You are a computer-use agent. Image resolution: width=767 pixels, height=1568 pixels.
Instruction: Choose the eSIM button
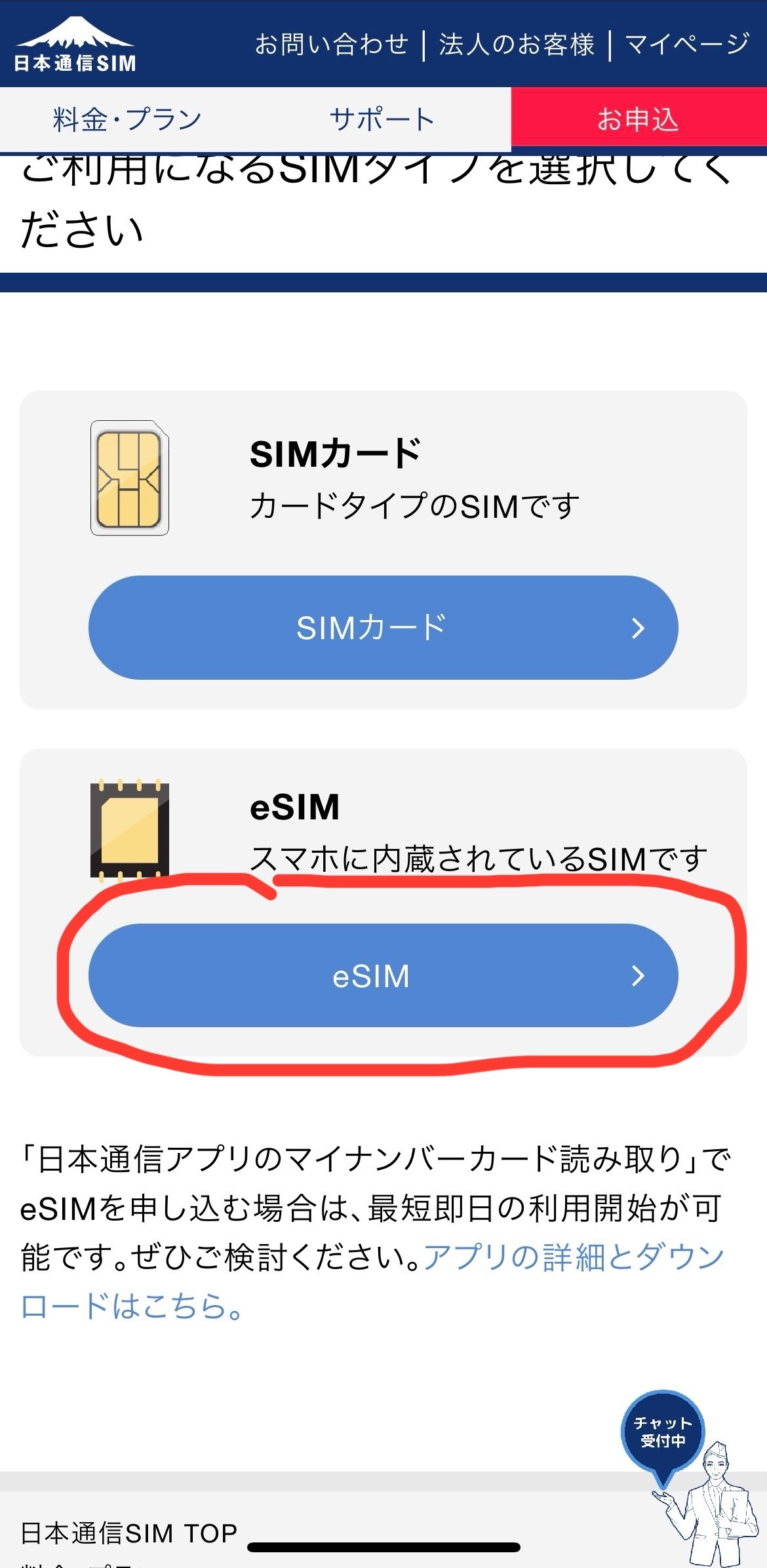[x=383, y=975]
